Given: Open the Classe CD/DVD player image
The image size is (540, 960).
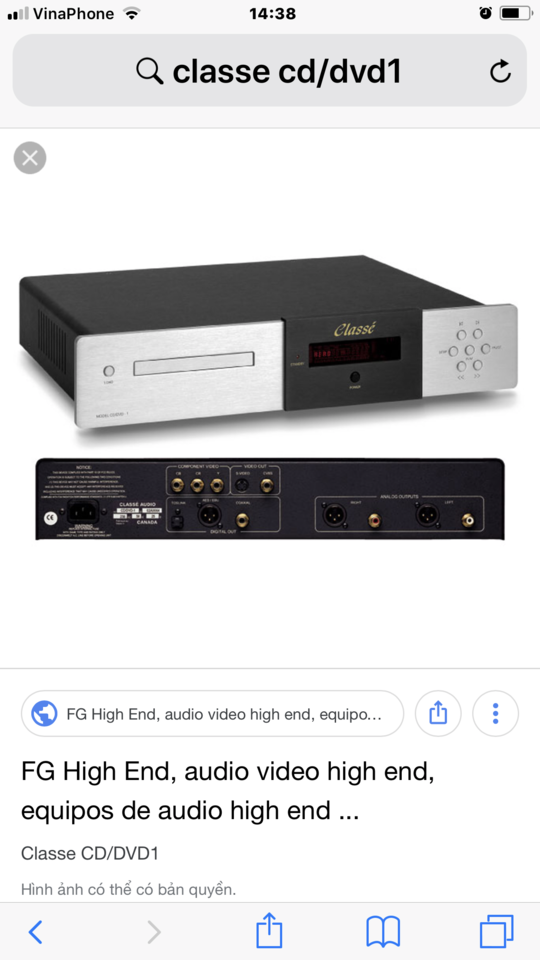Looking at the screenshot, I should tap(269, 398).
